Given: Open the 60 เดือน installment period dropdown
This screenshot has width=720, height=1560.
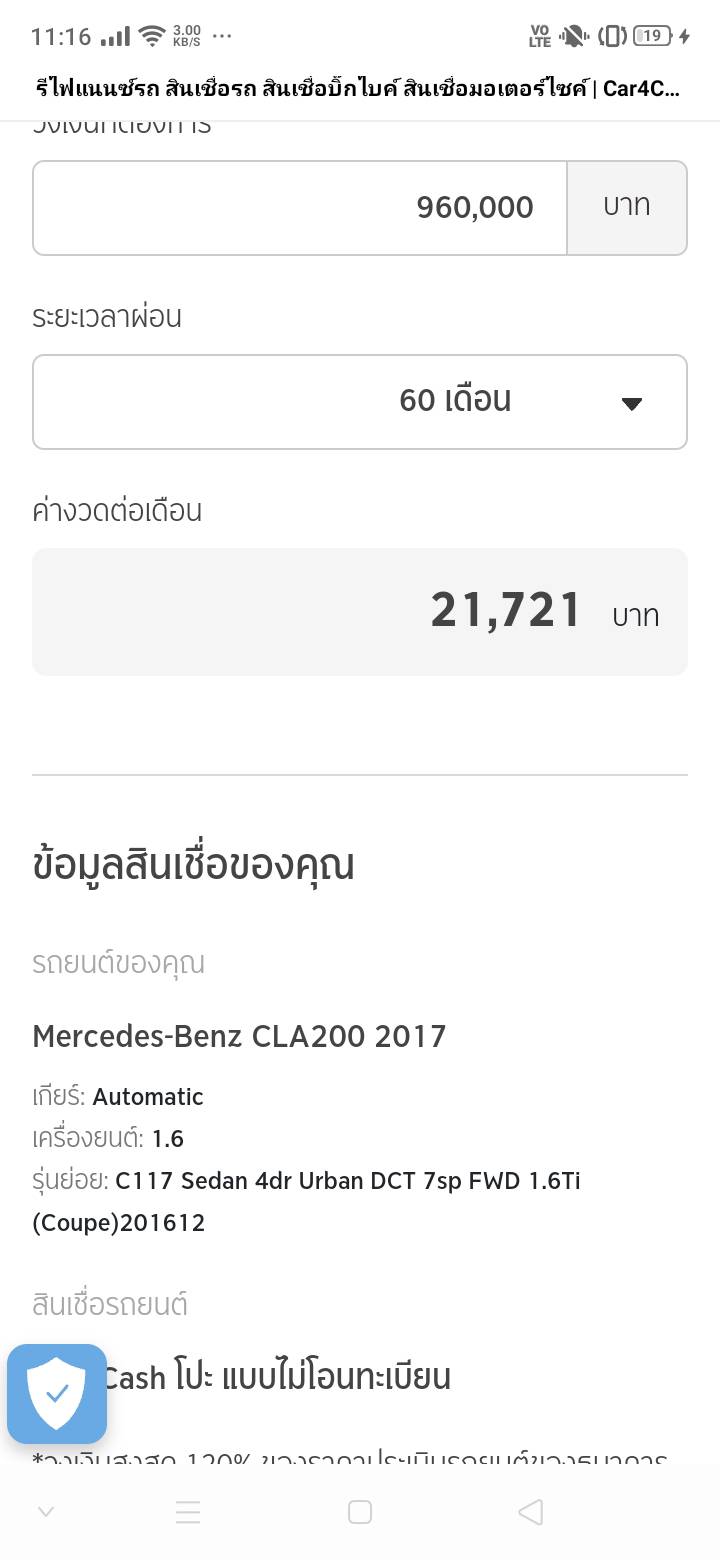Looking at the screenshot, I should click(360, 402).
